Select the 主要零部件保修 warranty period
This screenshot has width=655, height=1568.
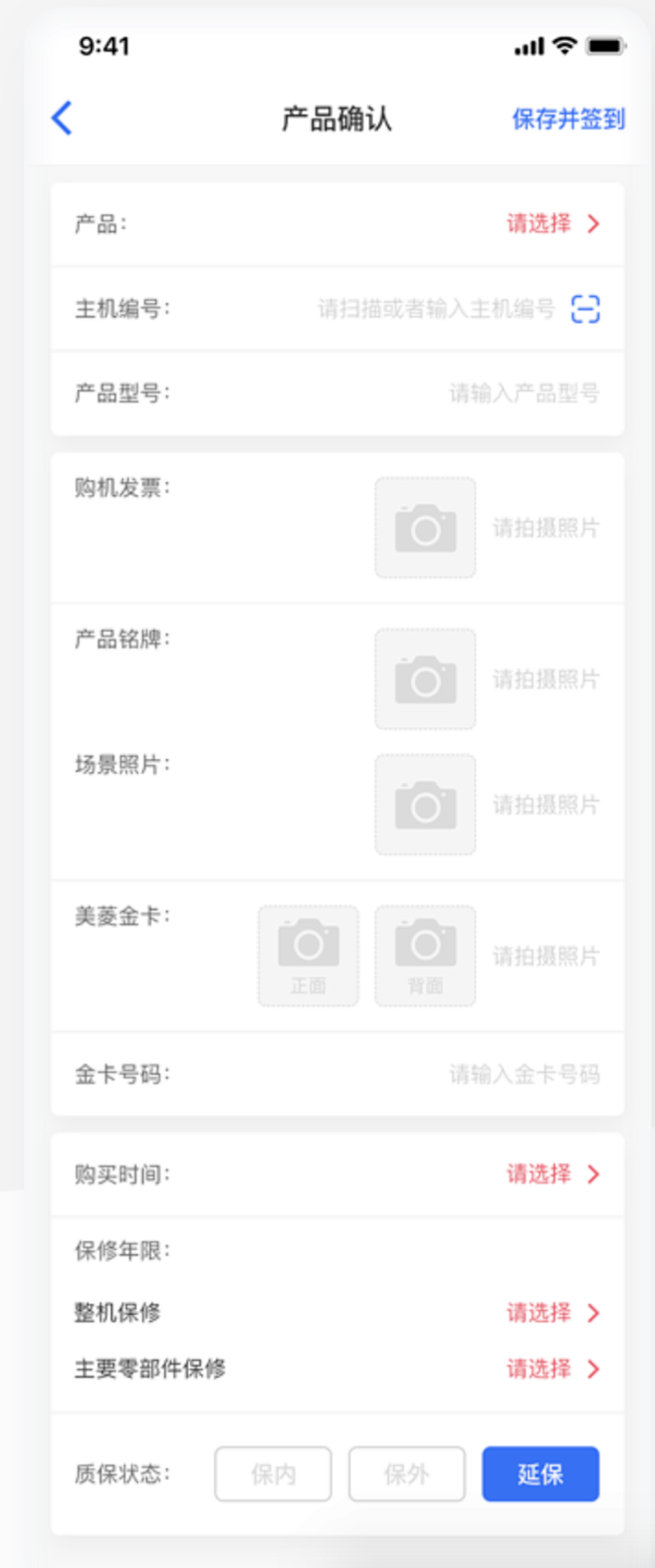tap(552, 1369)
